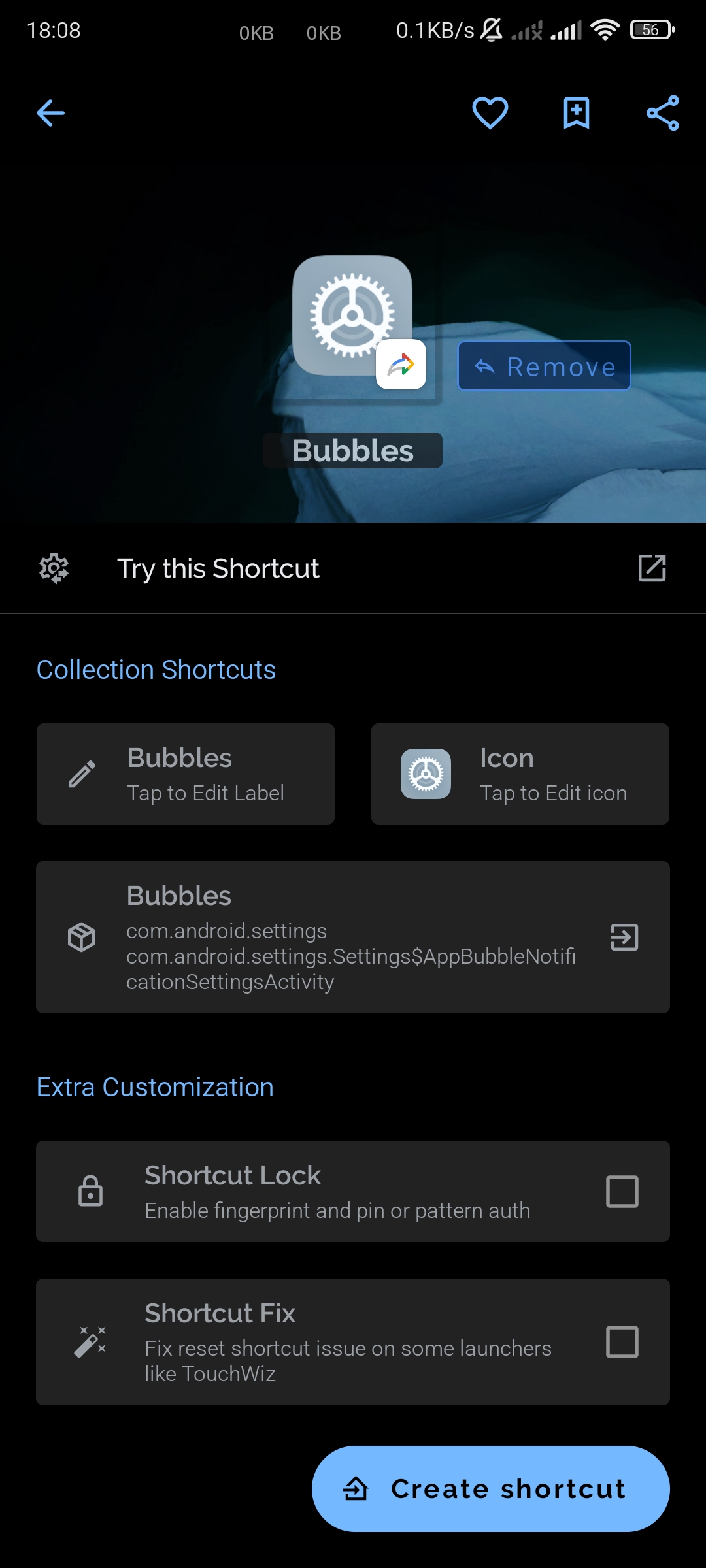Enable the Shortcut Lock checkbox
Image resolution: width=706 pixels, height=1568 pixels.
pos(622,1192)
